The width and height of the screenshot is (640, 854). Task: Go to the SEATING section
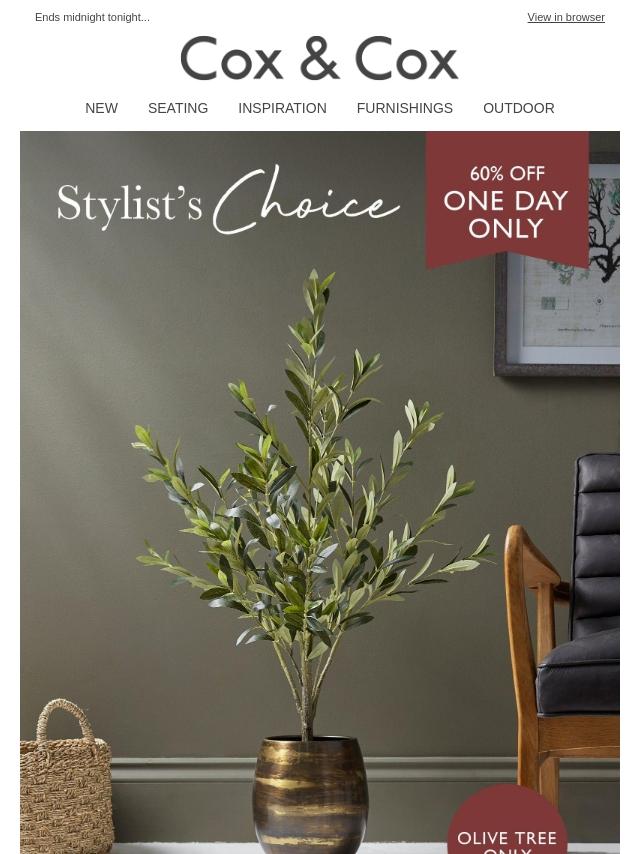tap(178, 108)
